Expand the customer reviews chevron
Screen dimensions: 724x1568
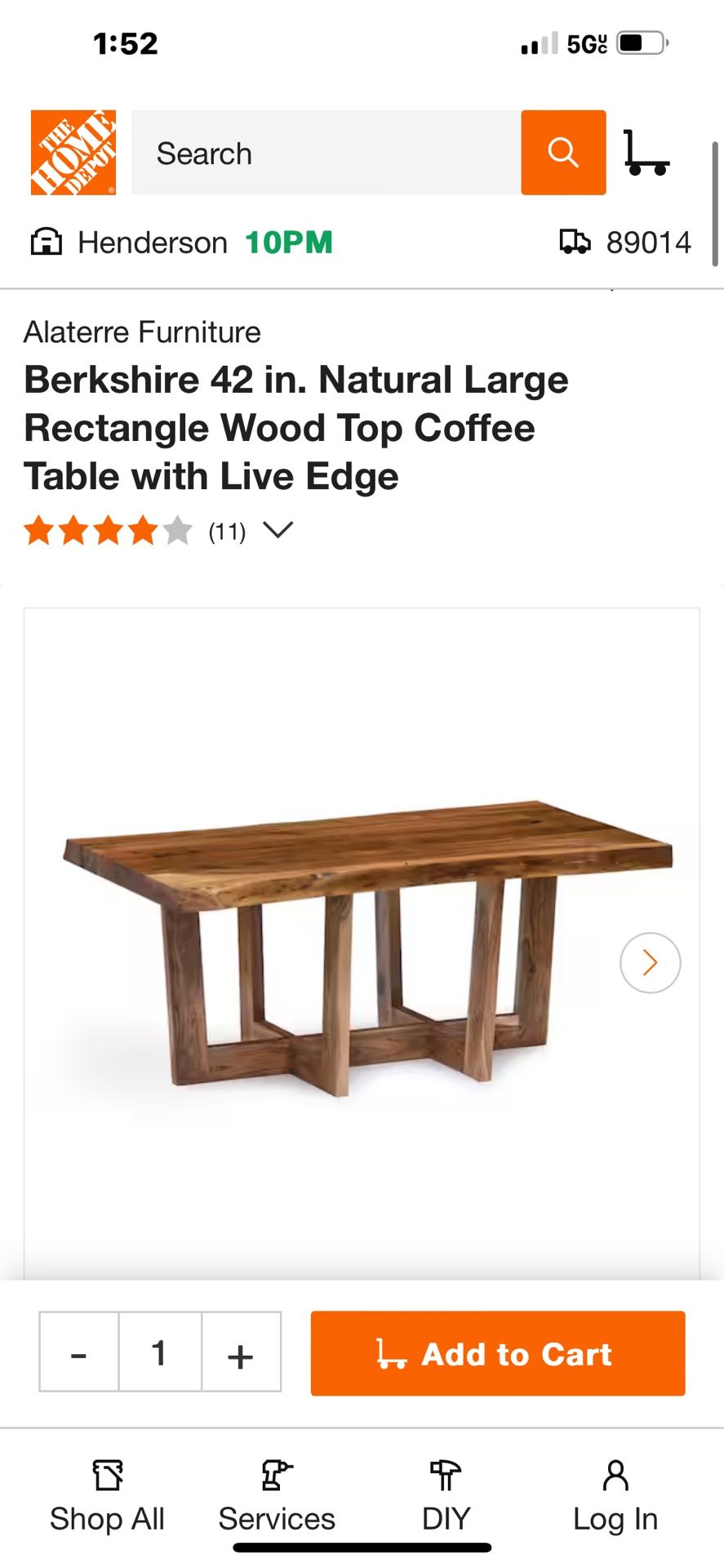(x=278, y=531)
